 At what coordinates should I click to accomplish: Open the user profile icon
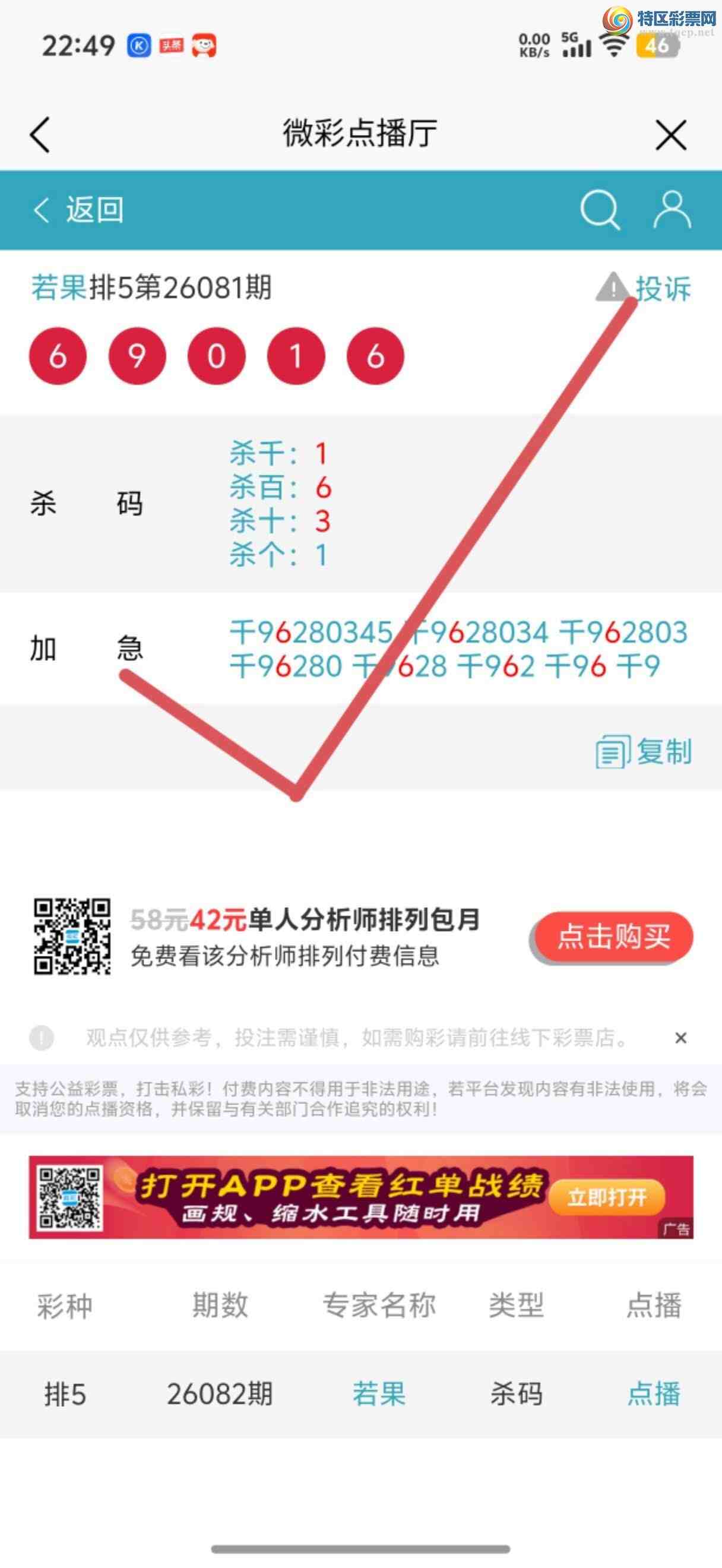pyautogui.click(x=672, y=211)
